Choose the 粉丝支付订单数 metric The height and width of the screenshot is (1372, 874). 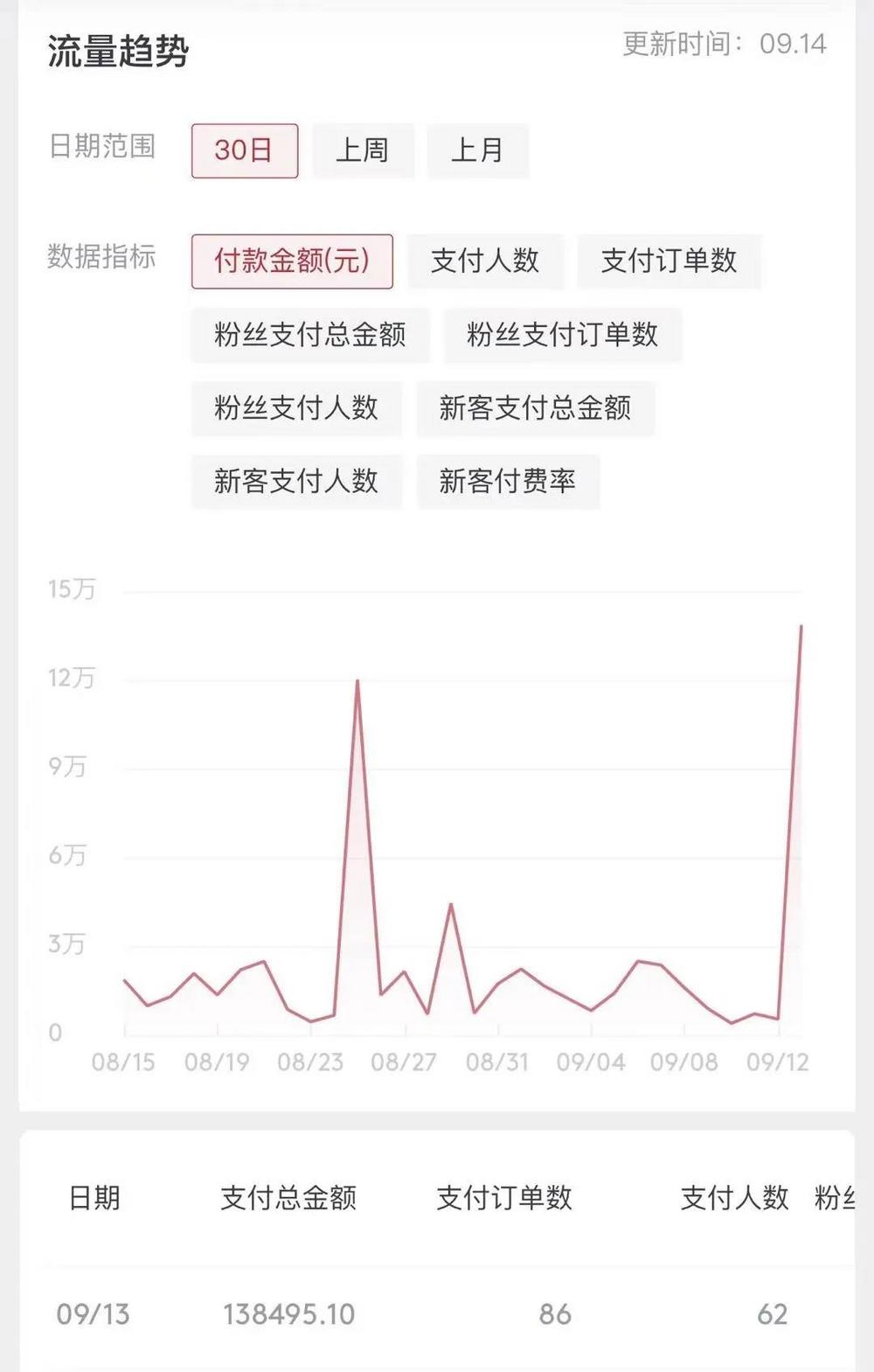562,334
